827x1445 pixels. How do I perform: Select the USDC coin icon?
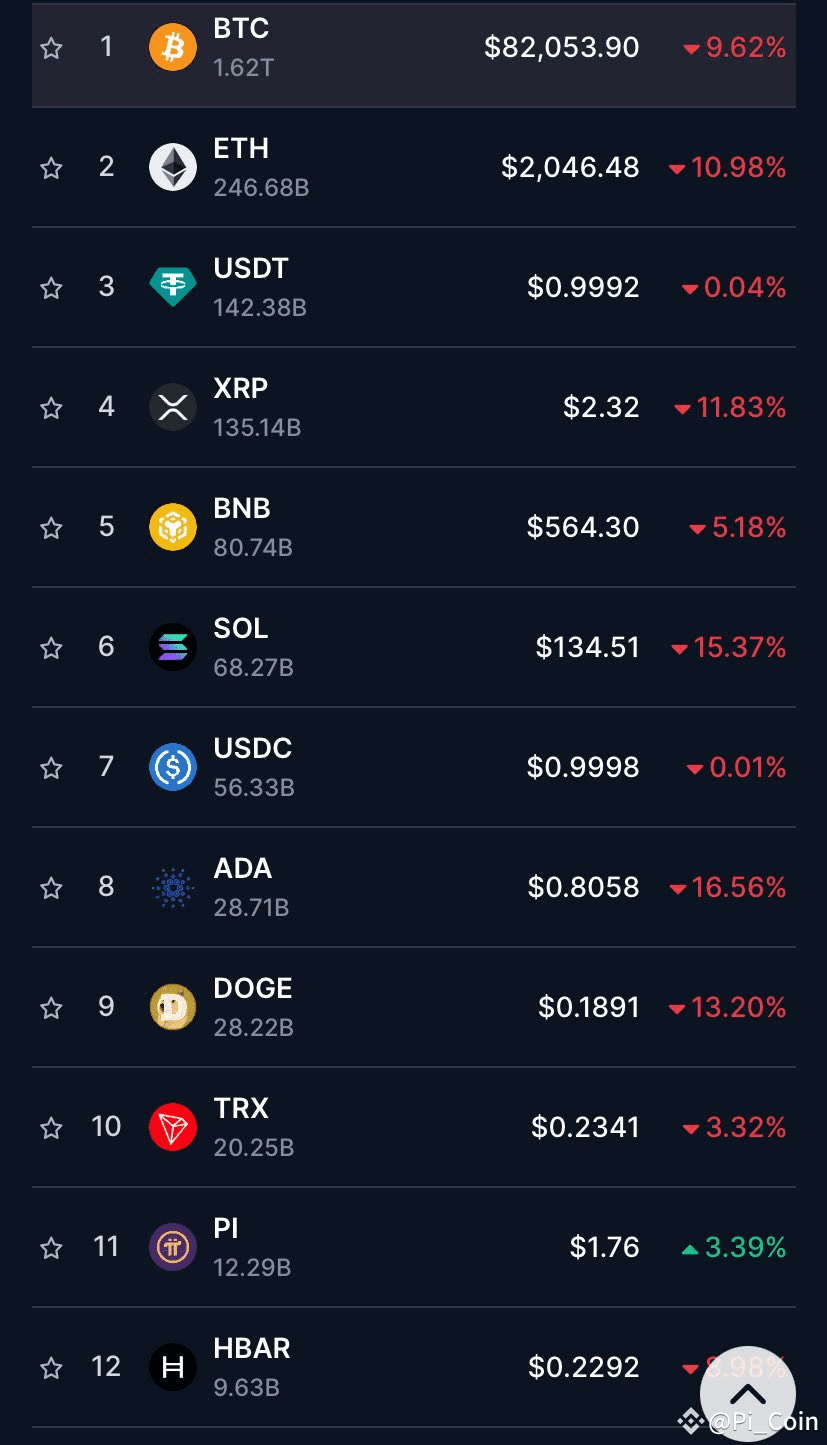pyautogui.click(x=172, y=766)
